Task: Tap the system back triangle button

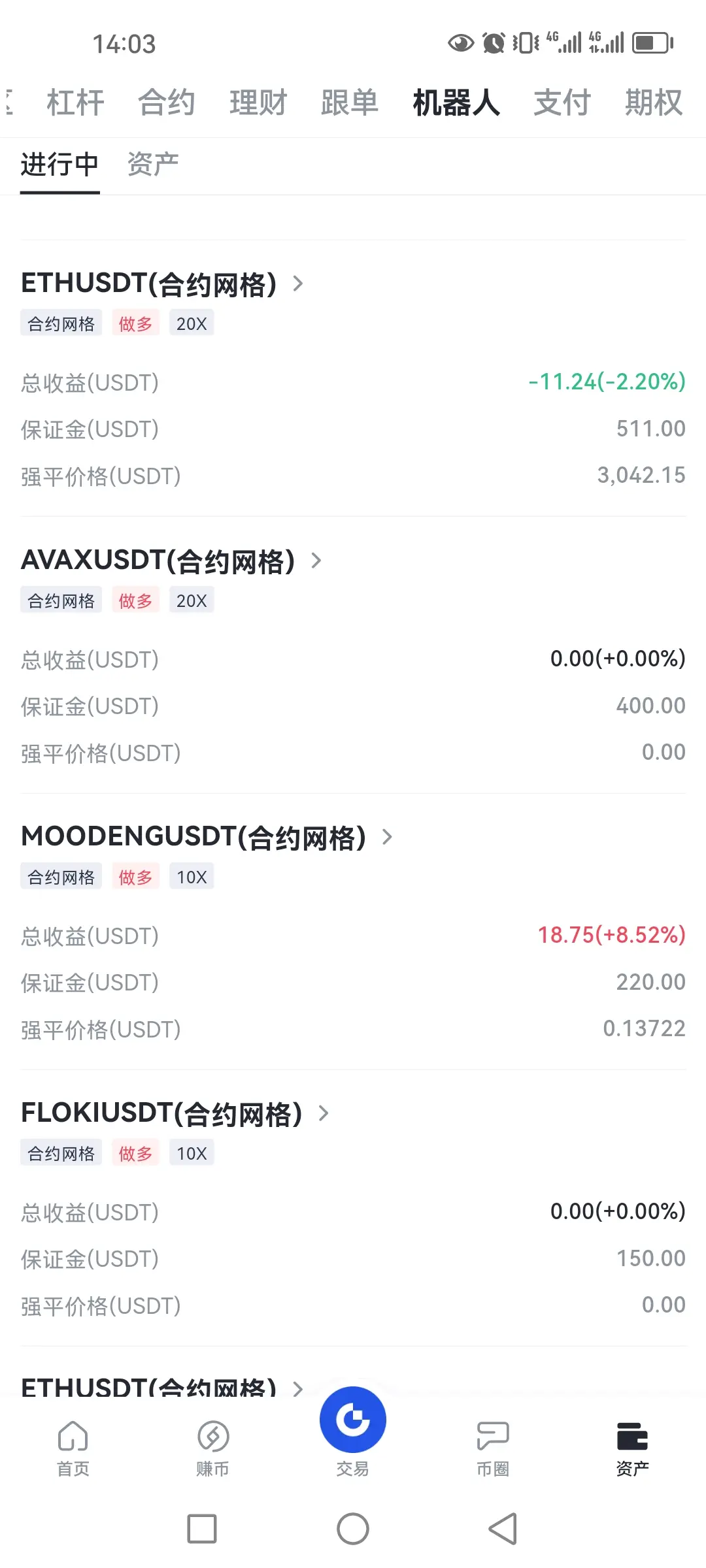Action: (x=503, y=1529)
